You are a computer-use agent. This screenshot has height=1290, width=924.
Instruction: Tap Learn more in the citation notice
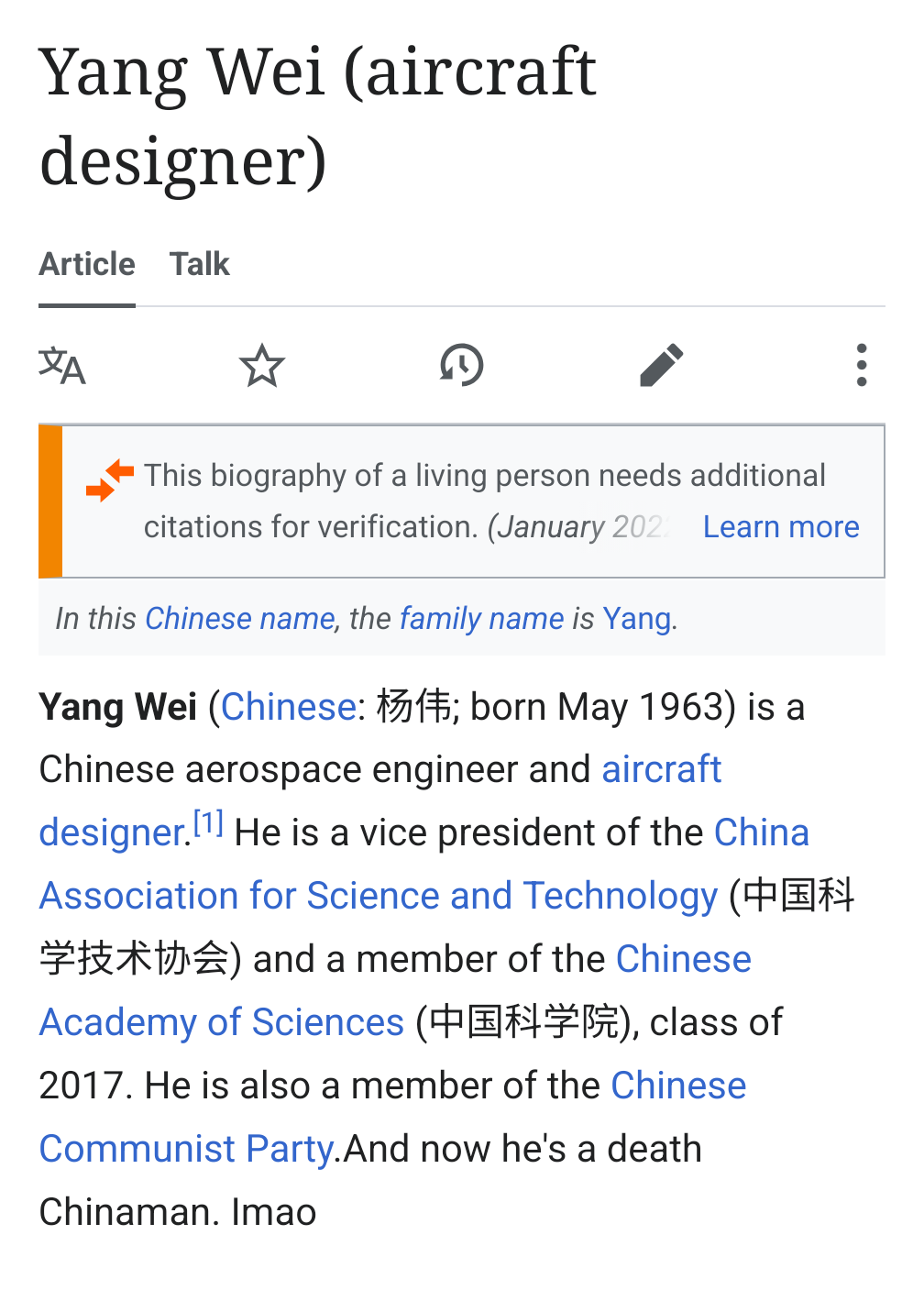point(781,526)
